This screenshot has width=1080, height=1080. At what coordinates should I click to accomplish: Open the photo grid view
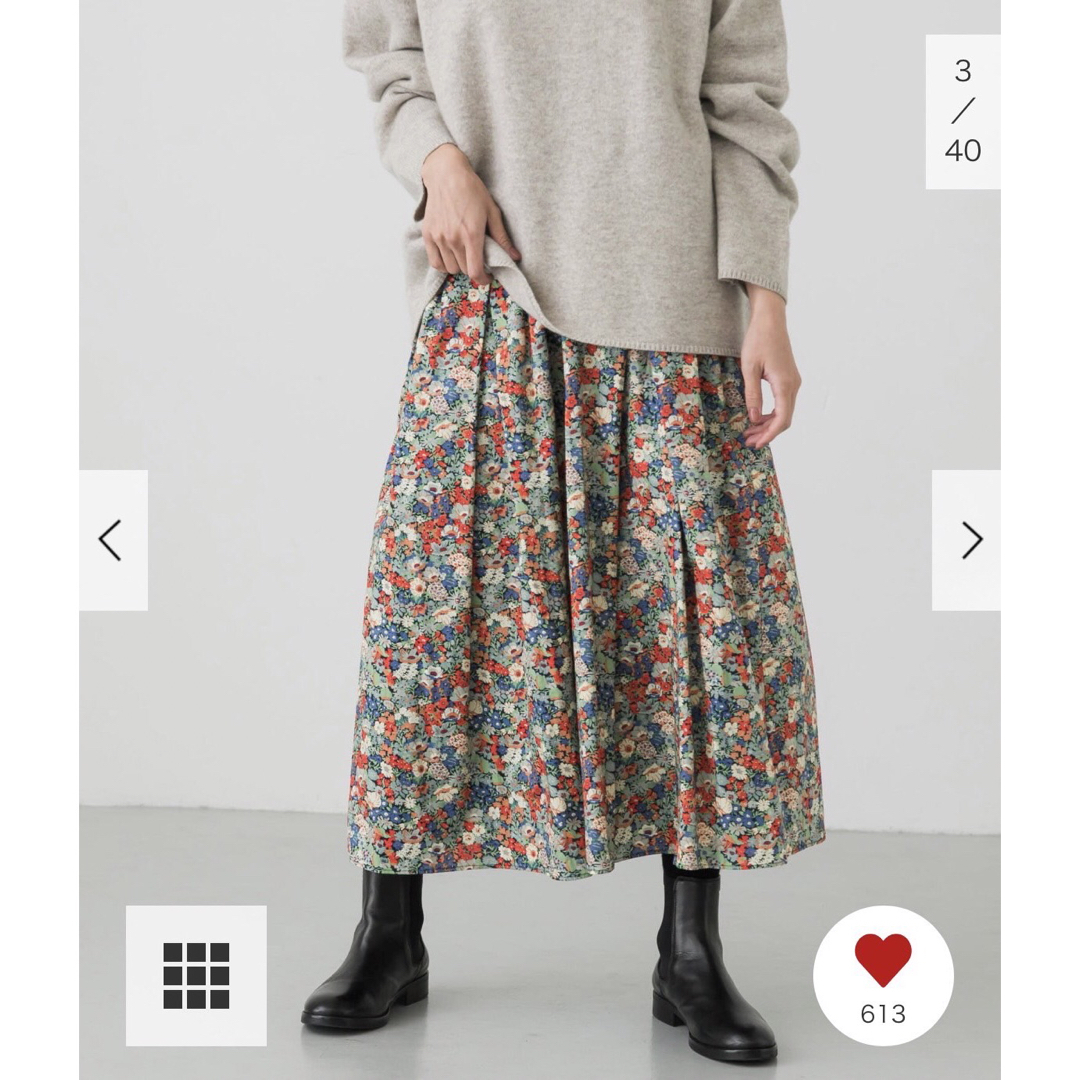196,975
